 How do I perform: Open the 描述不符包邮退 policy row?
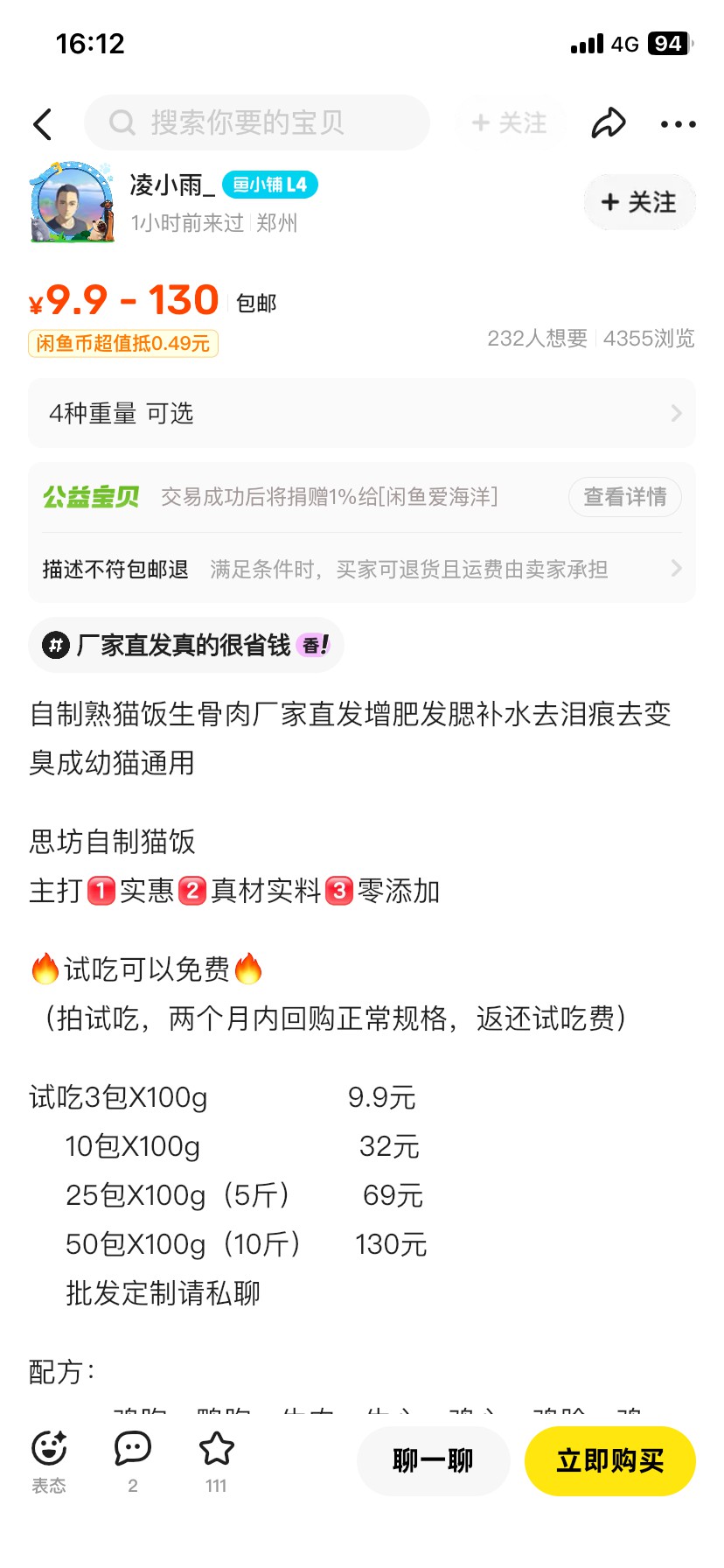point(361,570)
